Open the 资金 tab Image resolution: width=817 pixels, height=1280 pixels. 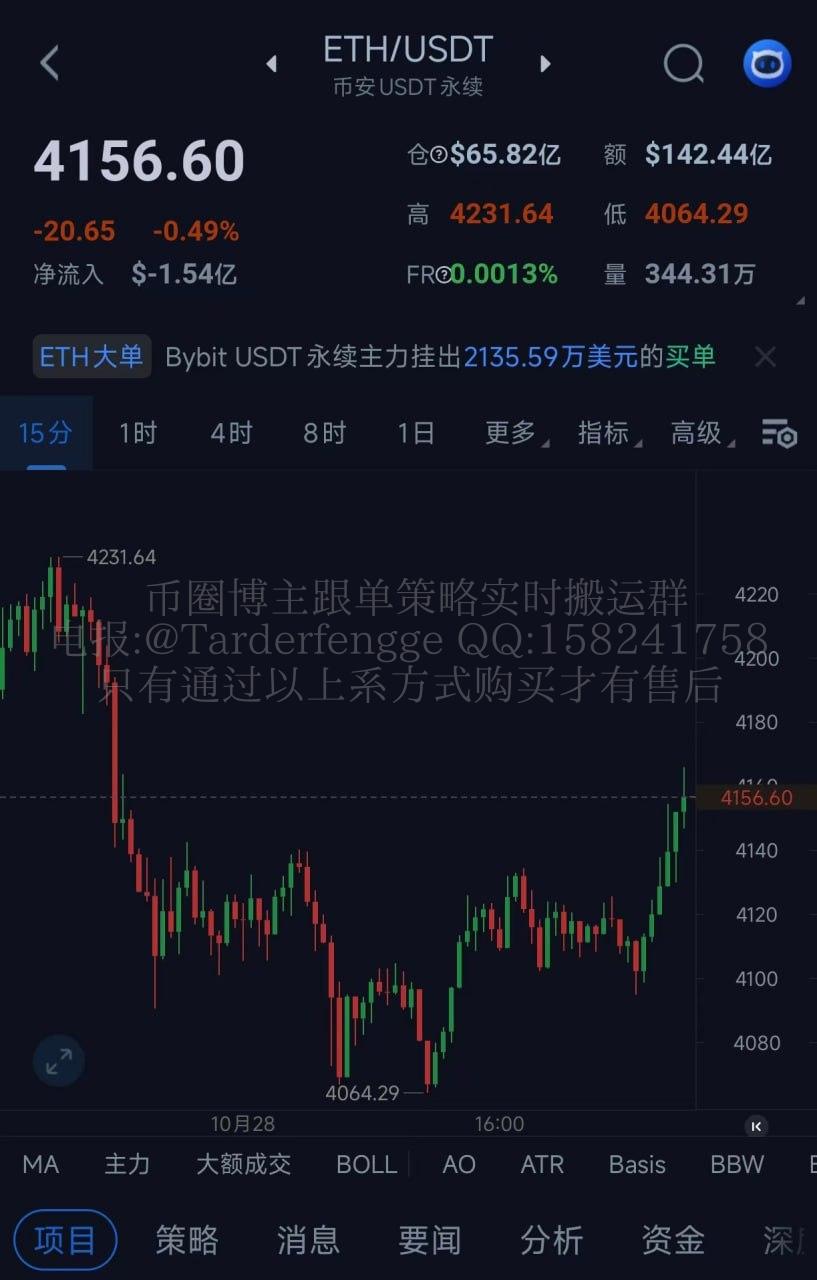point(672,1241)
